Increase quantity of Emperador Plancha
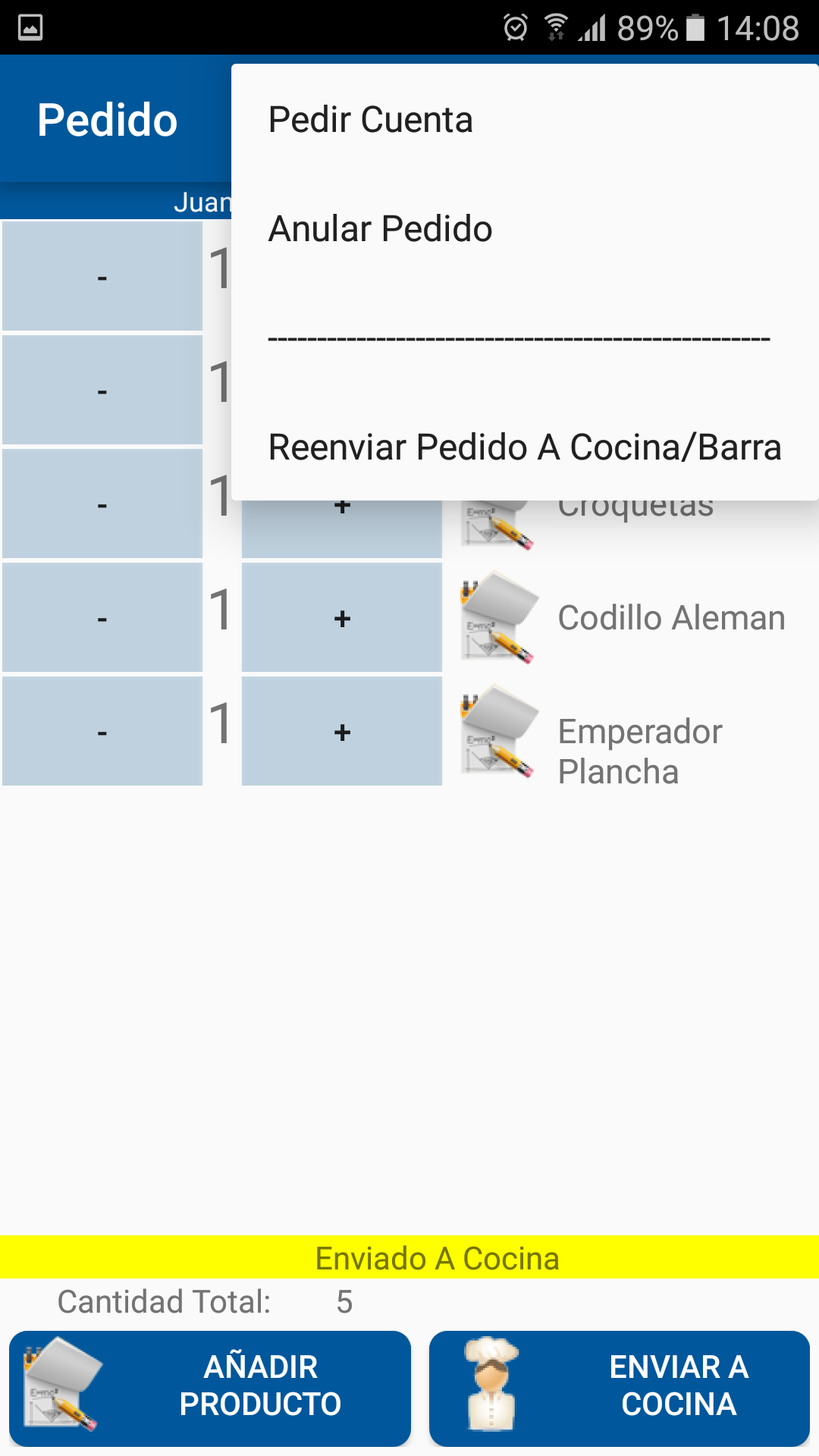The width and height of the screenshot is (819, 1456). 342,731
